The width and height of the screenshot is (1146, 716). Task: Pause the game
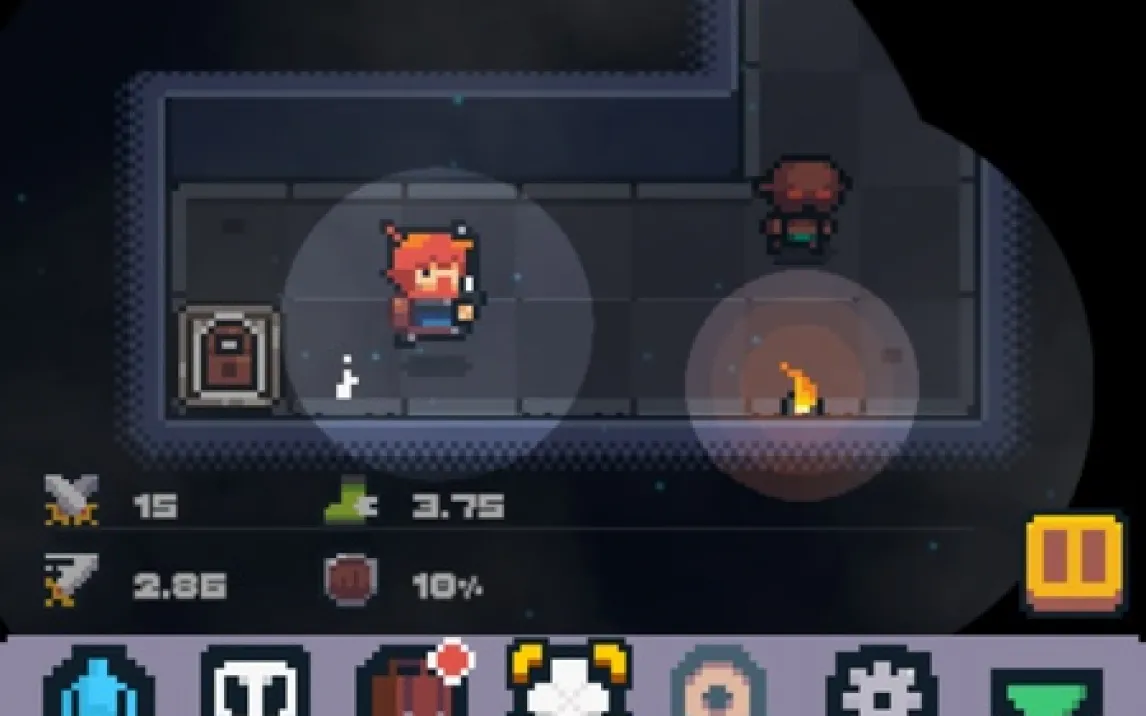[1074, 562]
